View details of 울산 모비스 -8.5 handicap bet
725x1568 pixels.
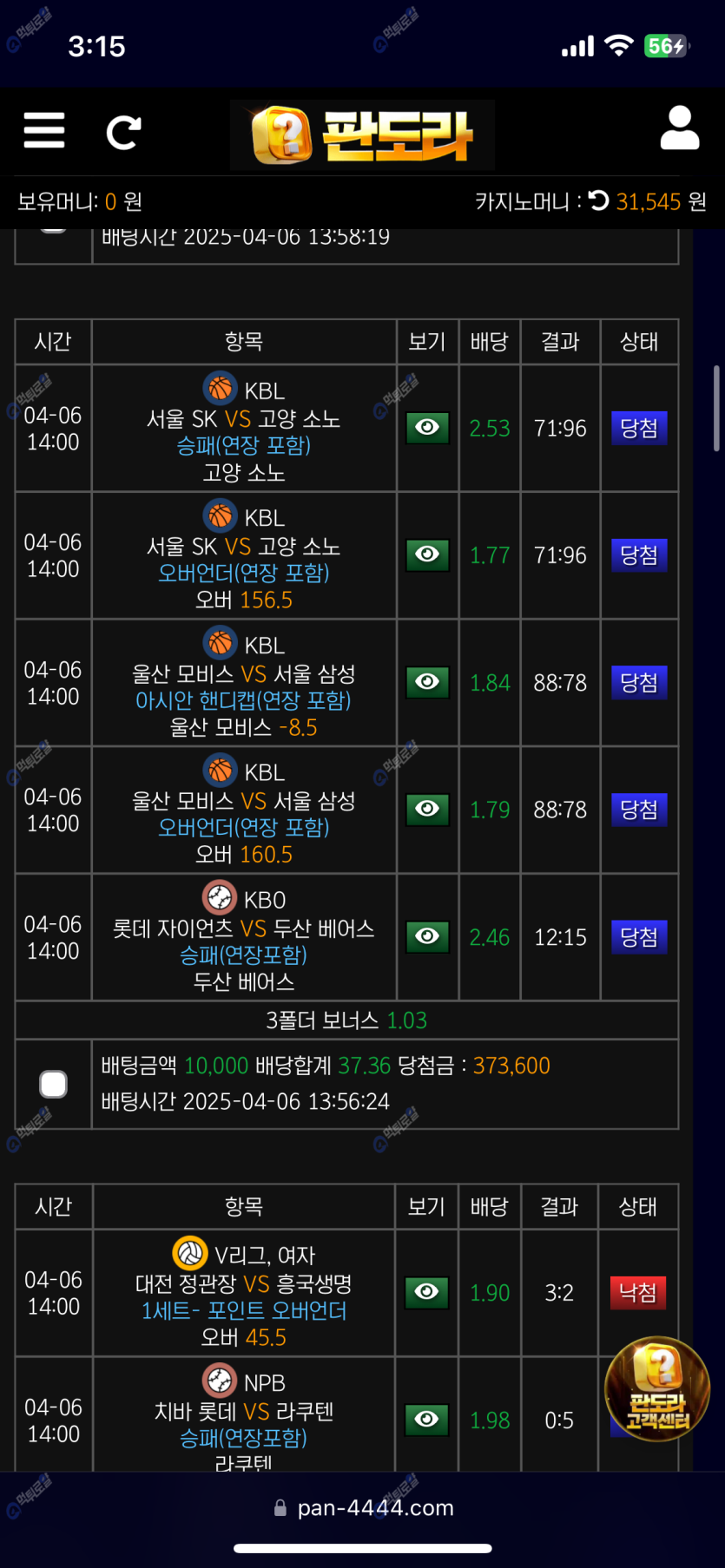[x=427, y=682]
